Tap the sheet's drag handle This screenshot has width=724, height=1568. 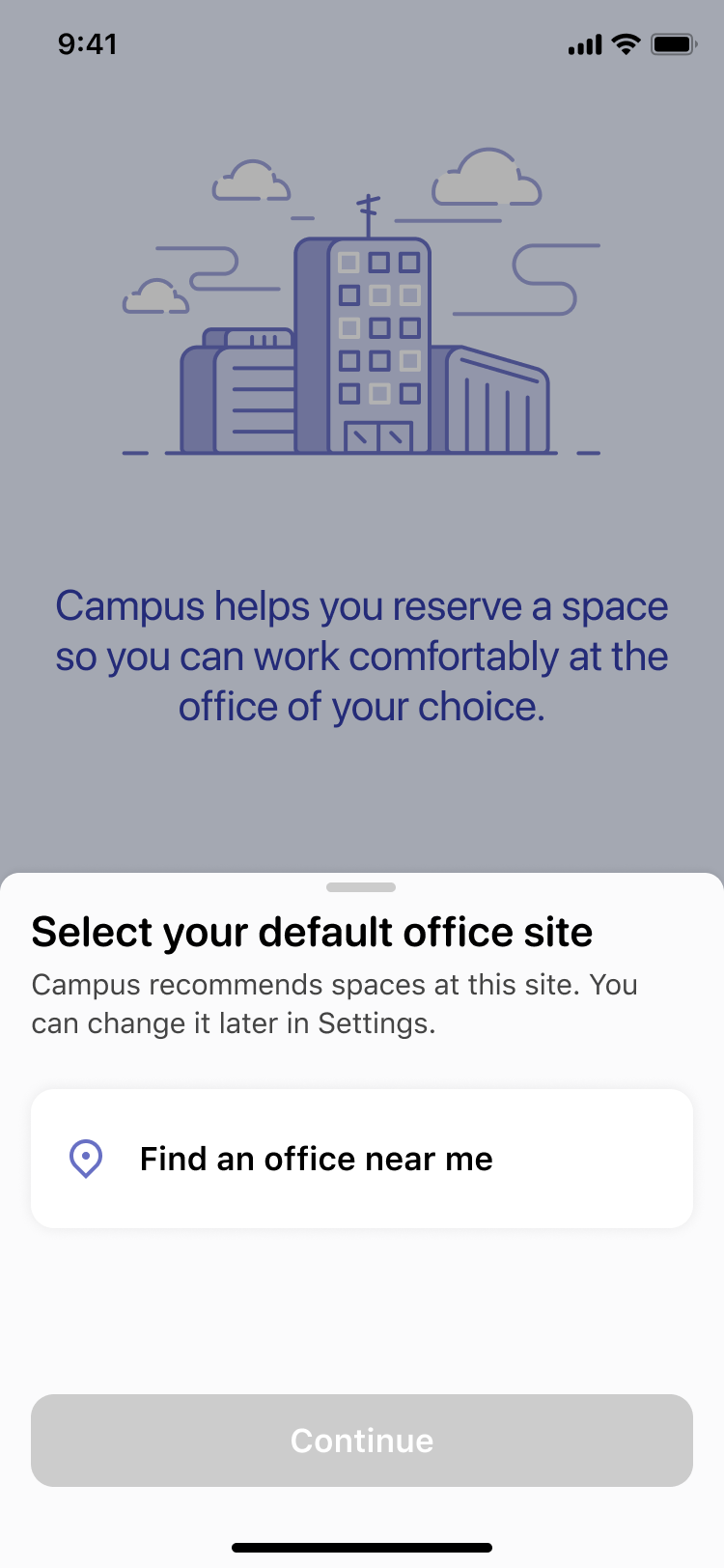(361, 887)
